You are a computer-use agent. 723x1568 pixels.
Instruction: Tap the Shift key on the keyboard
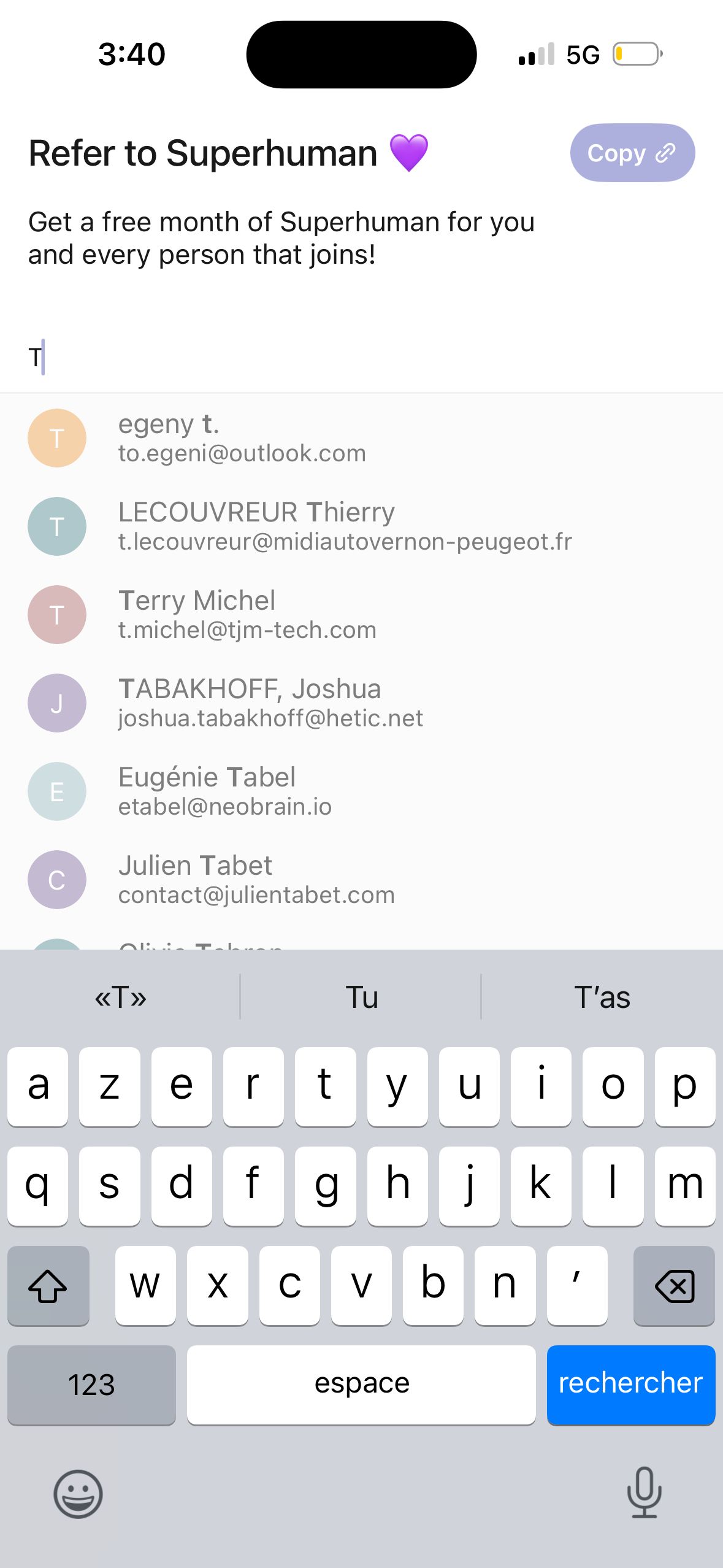click(48, 1286)
